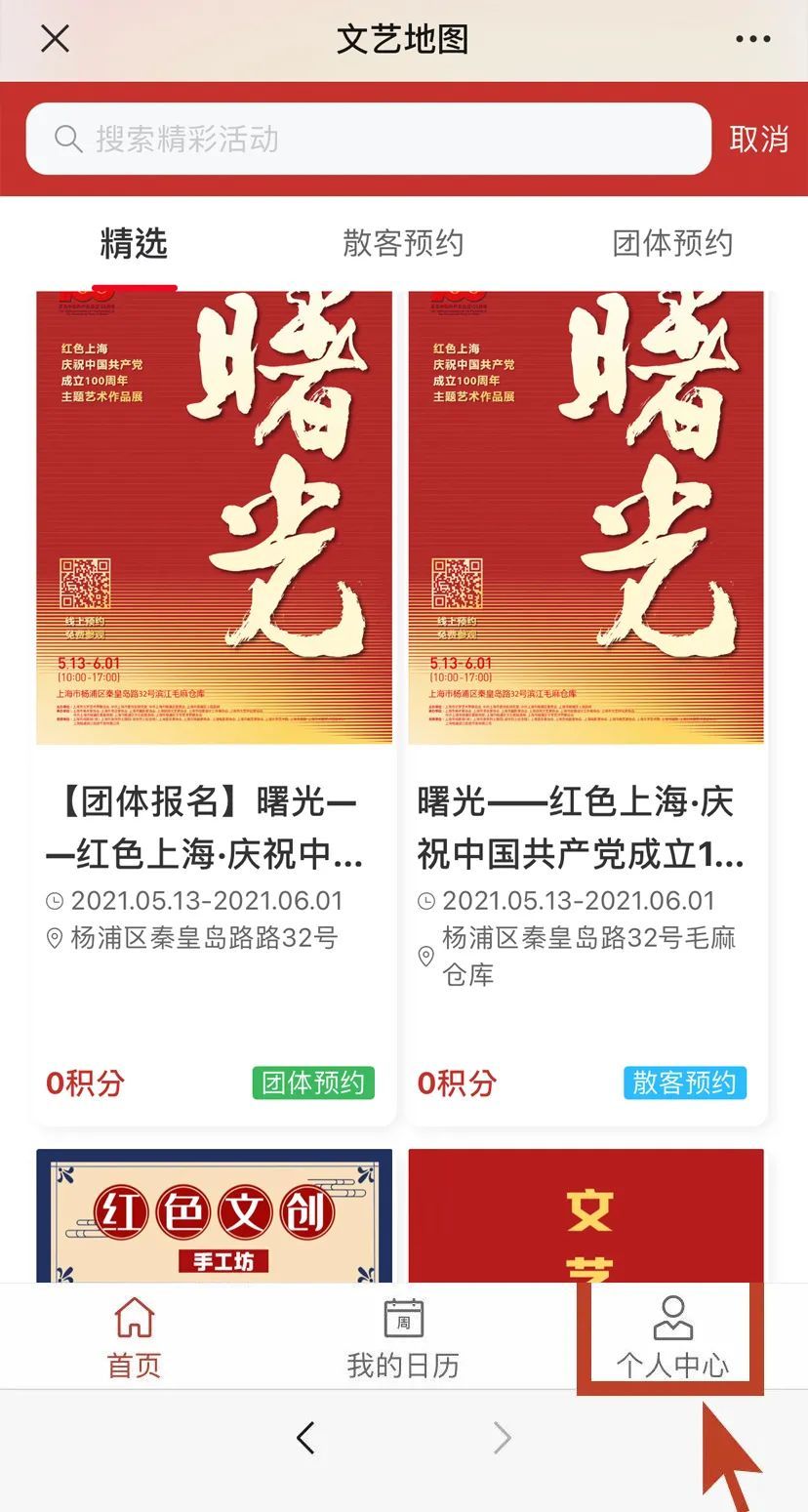Select the 精选 tab

point(134,244)
